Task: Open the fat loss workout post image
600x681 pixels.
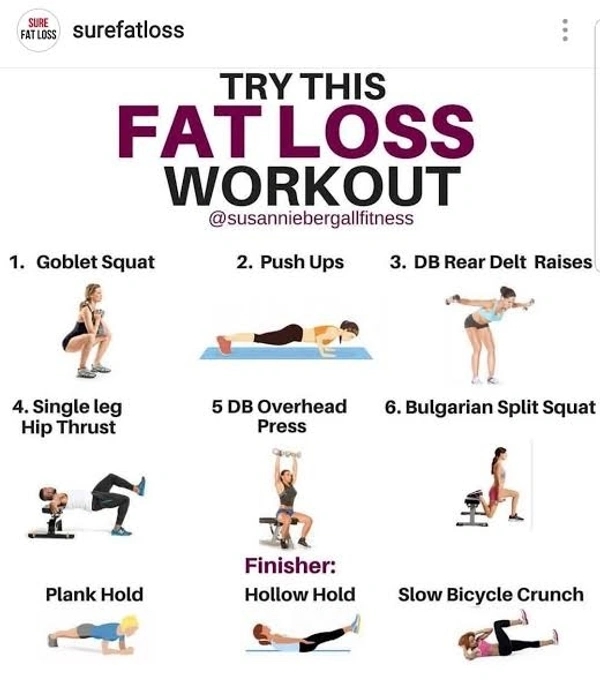Action: [x=300, y=370]
